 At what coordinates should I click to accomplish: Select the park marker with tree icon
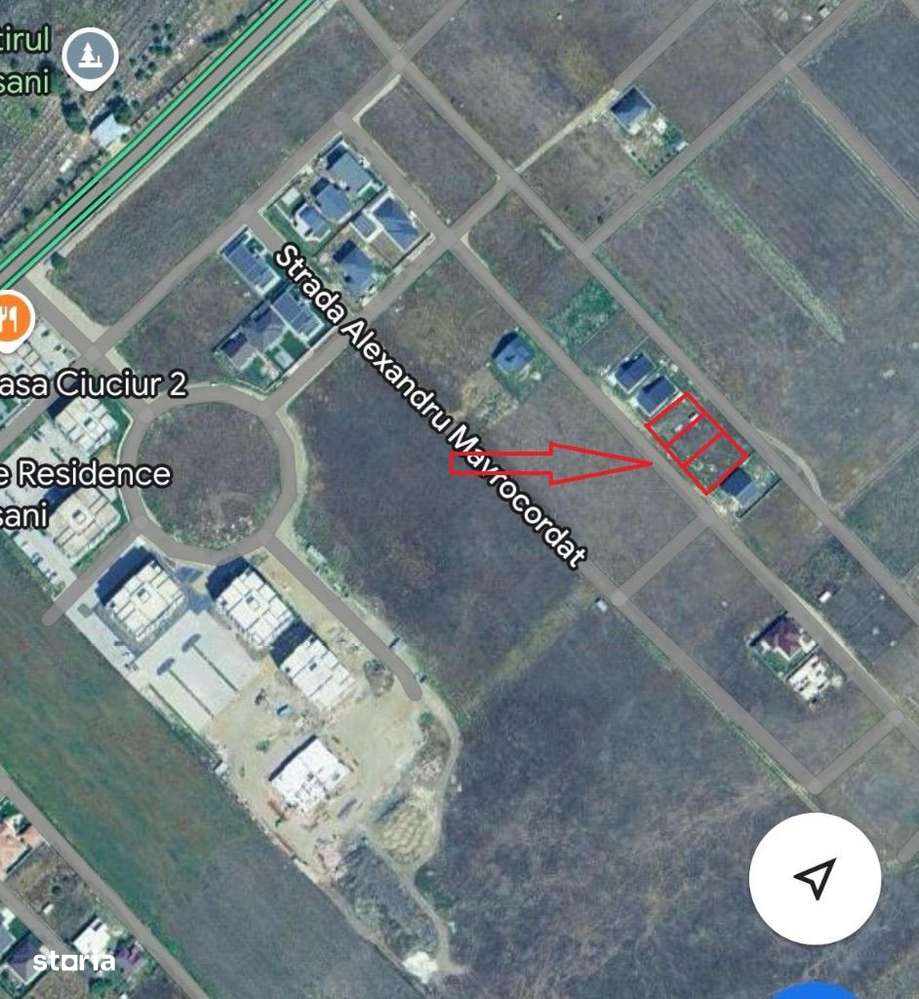click(90, 57)
